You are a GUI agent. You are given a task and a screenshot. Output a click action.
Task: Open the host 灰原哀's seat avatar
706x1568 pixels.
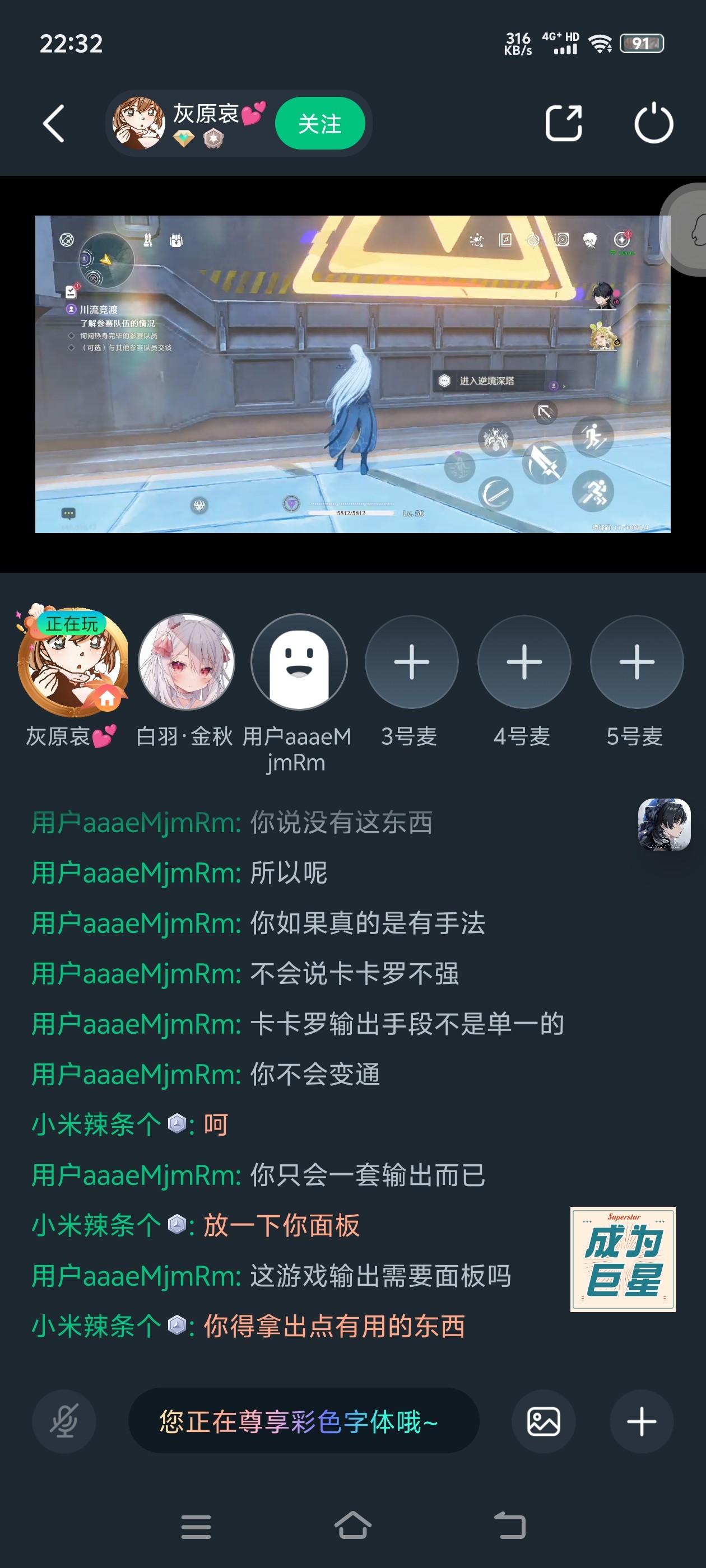click(x=72, y=662)
